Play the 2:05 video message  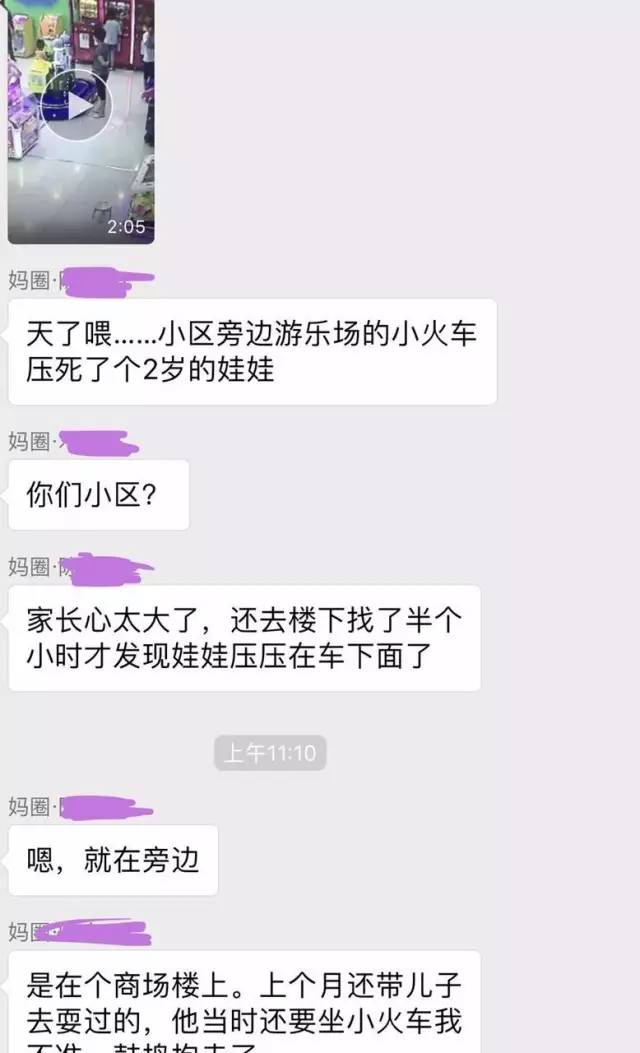(76, 106)
